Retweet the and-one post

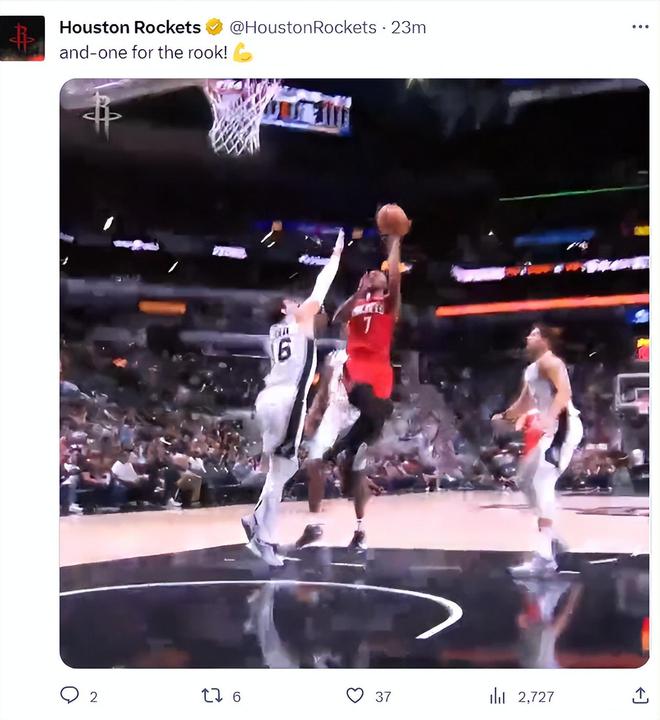coord(211,695)
